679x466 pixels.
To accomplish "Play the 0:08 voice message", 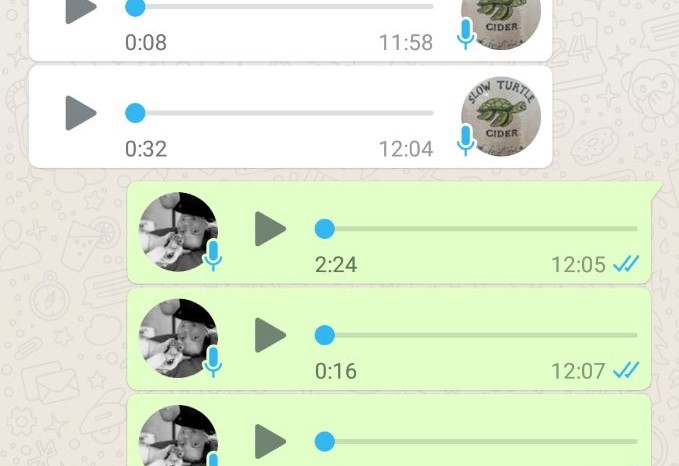I will (x=80, y=9).
